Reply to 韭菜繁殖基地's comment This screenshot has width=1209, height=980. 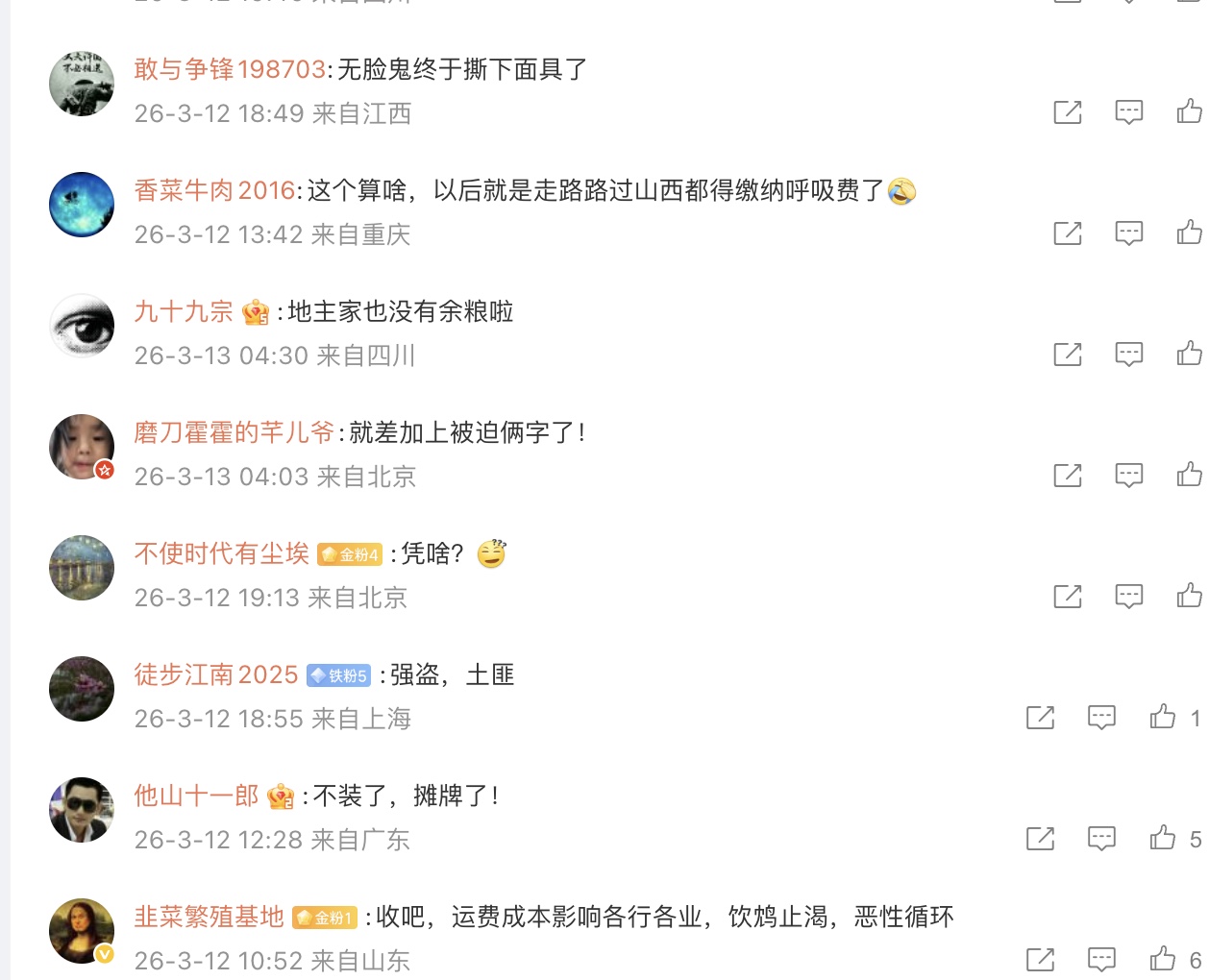(1101, 959)
